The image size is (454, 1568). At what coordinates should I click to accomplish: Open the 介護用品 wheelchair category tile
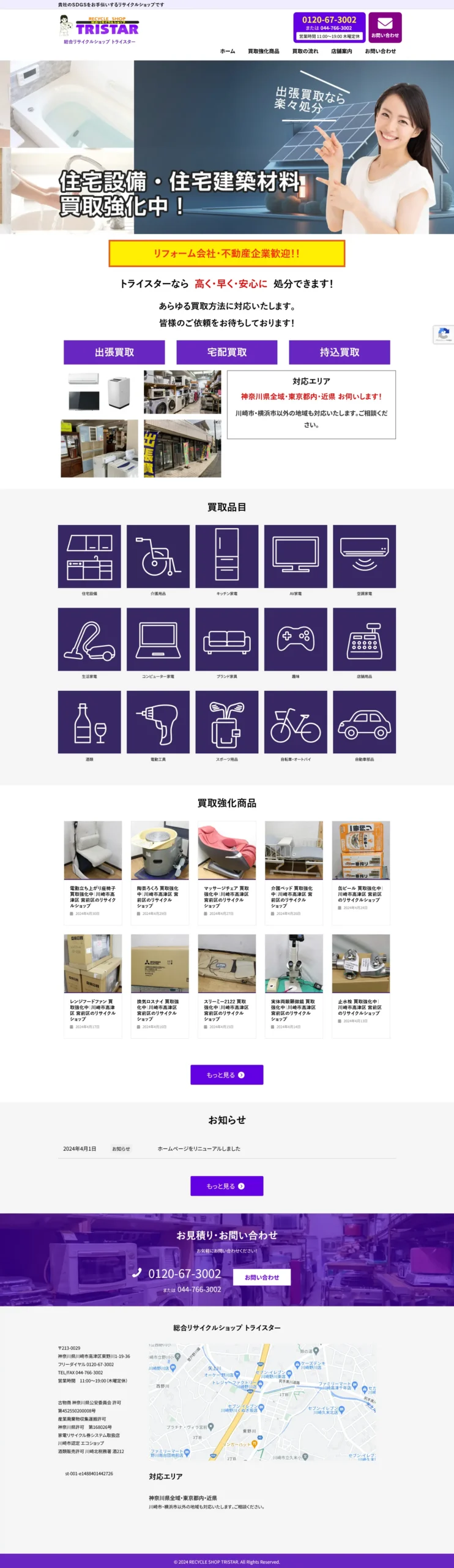tap(158, 556)
